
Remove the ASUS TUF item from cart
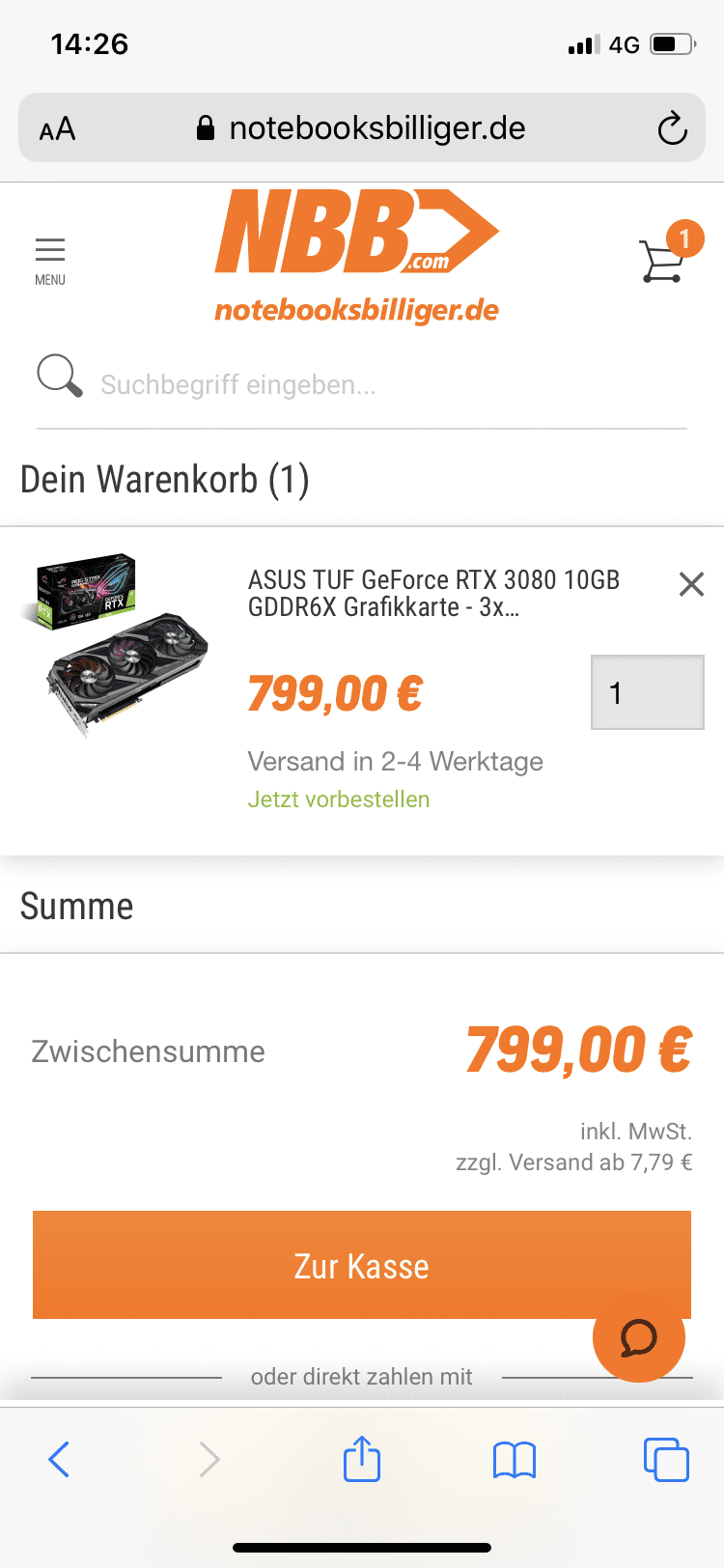coord(691,584)
